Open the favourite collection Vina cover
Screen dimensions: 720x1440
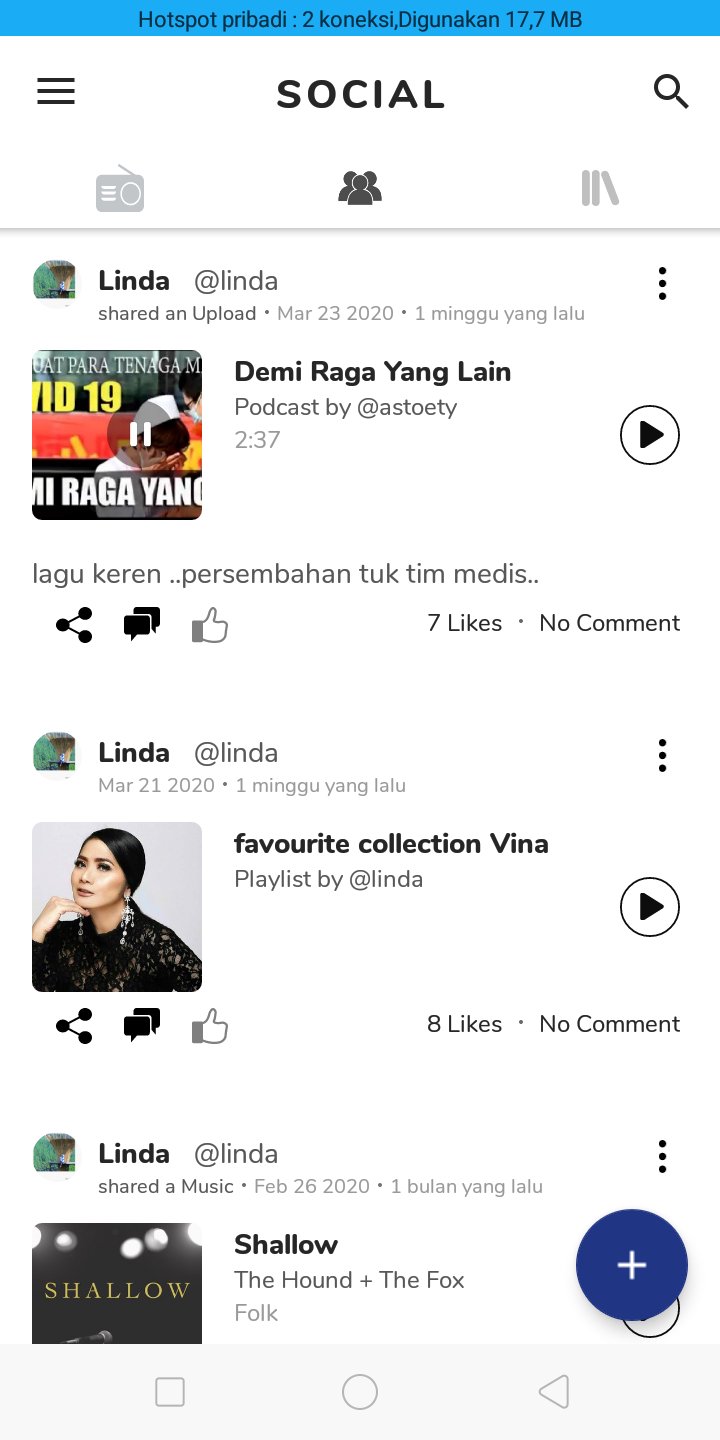pos(117,907)
